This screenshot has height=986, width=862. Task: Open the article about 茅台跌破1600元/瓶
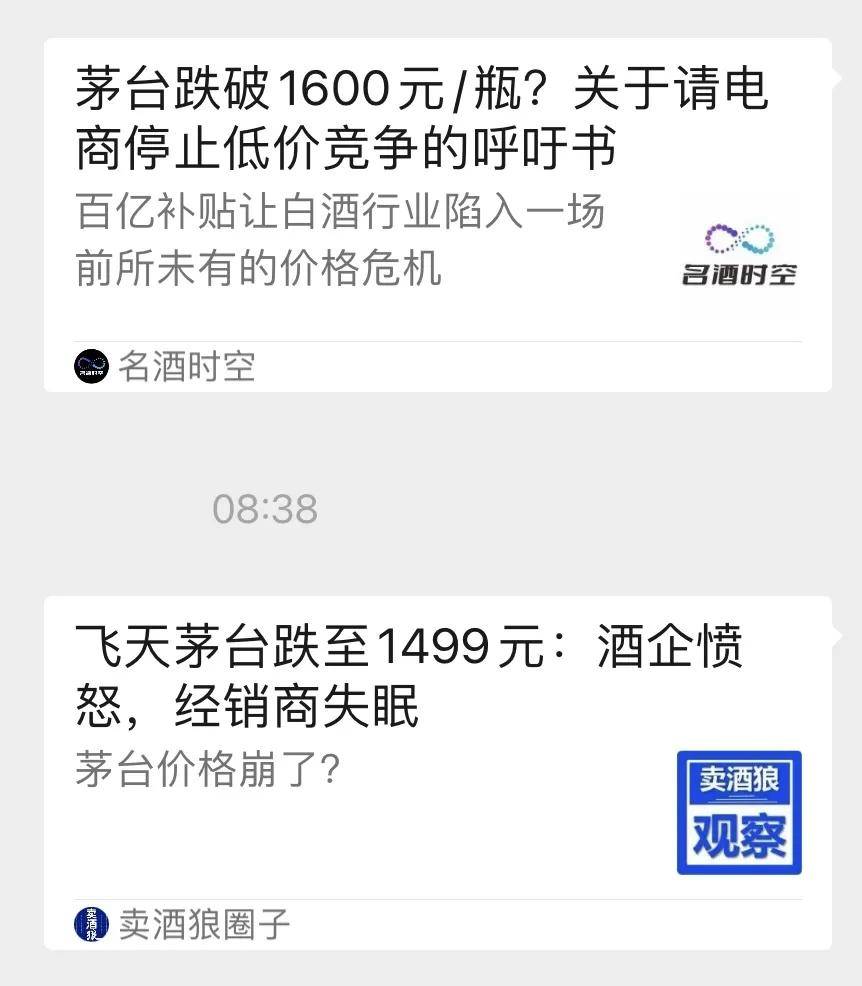(x=420, y=120)
